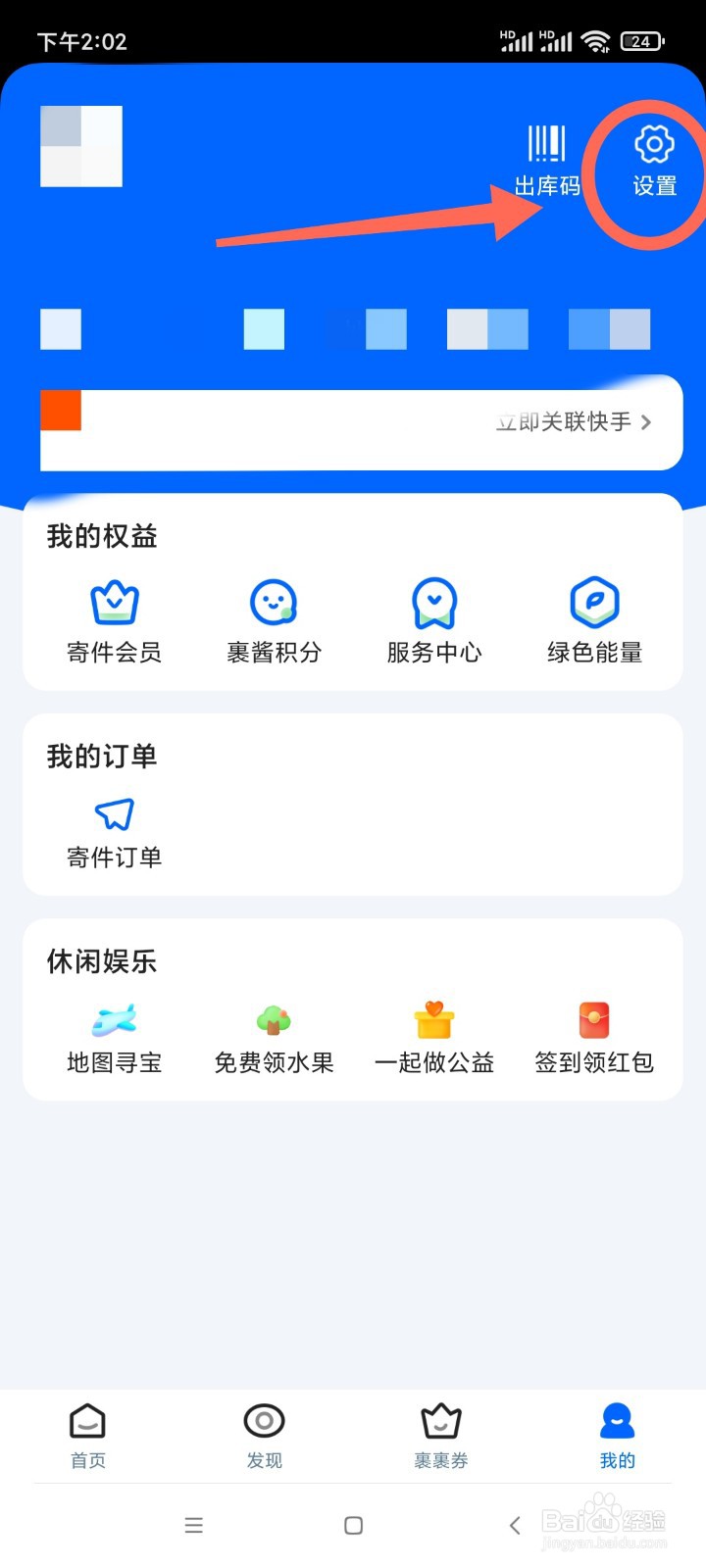706x1568 pixels.
Task: Open 设置 settings gear
Action: click(x=654, y=162)
